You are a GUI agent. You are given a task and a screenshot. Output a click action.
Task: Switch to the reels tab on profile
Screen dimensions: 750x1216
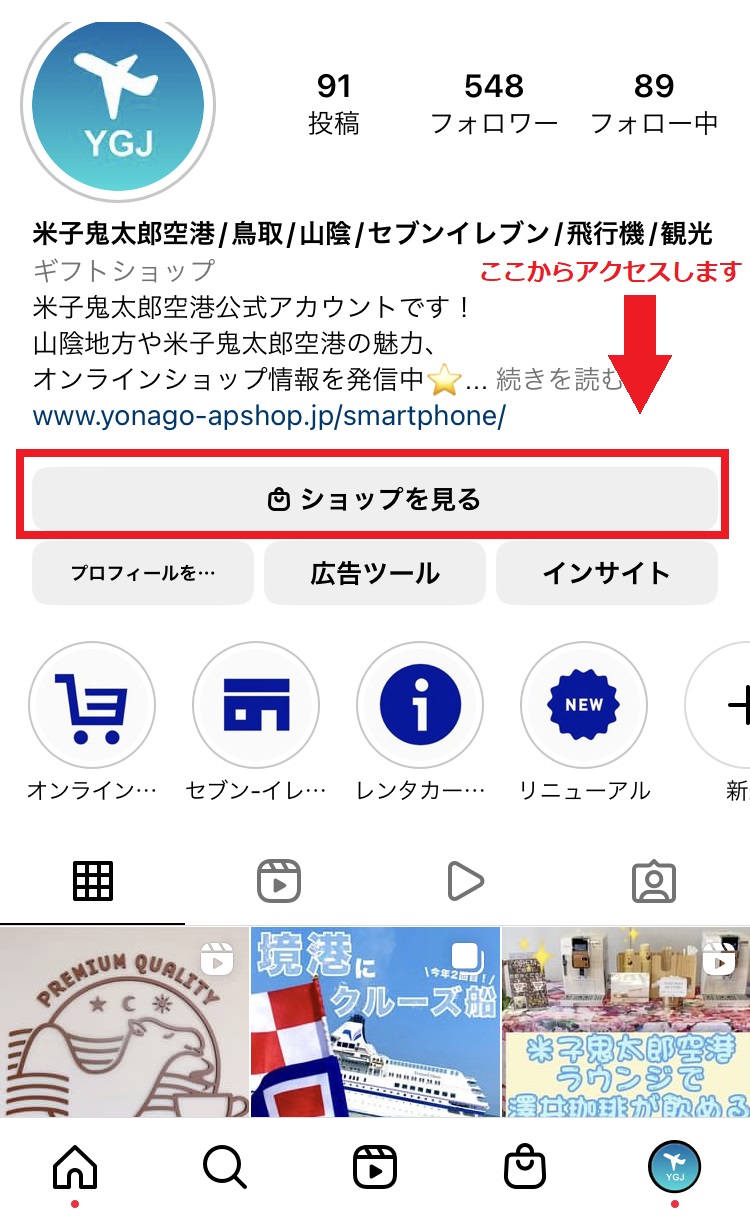point(279,881)
